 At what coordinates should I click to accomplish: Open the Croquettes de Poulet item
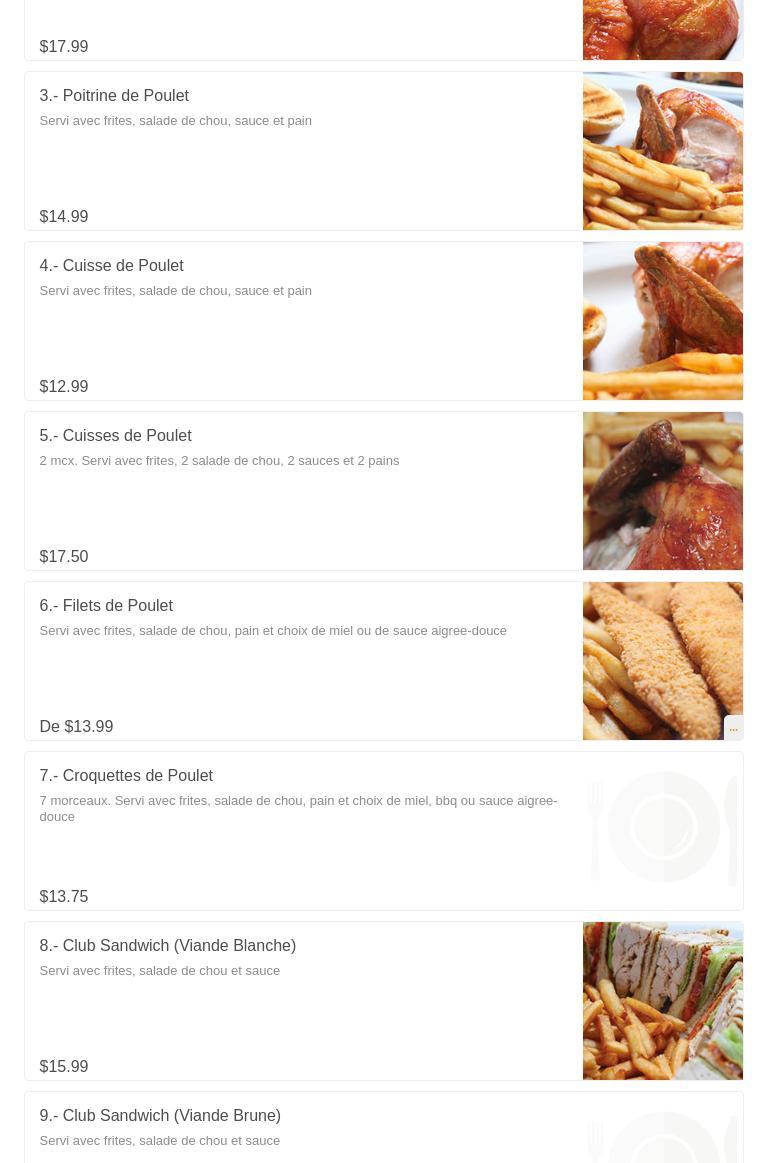point(300,831)
